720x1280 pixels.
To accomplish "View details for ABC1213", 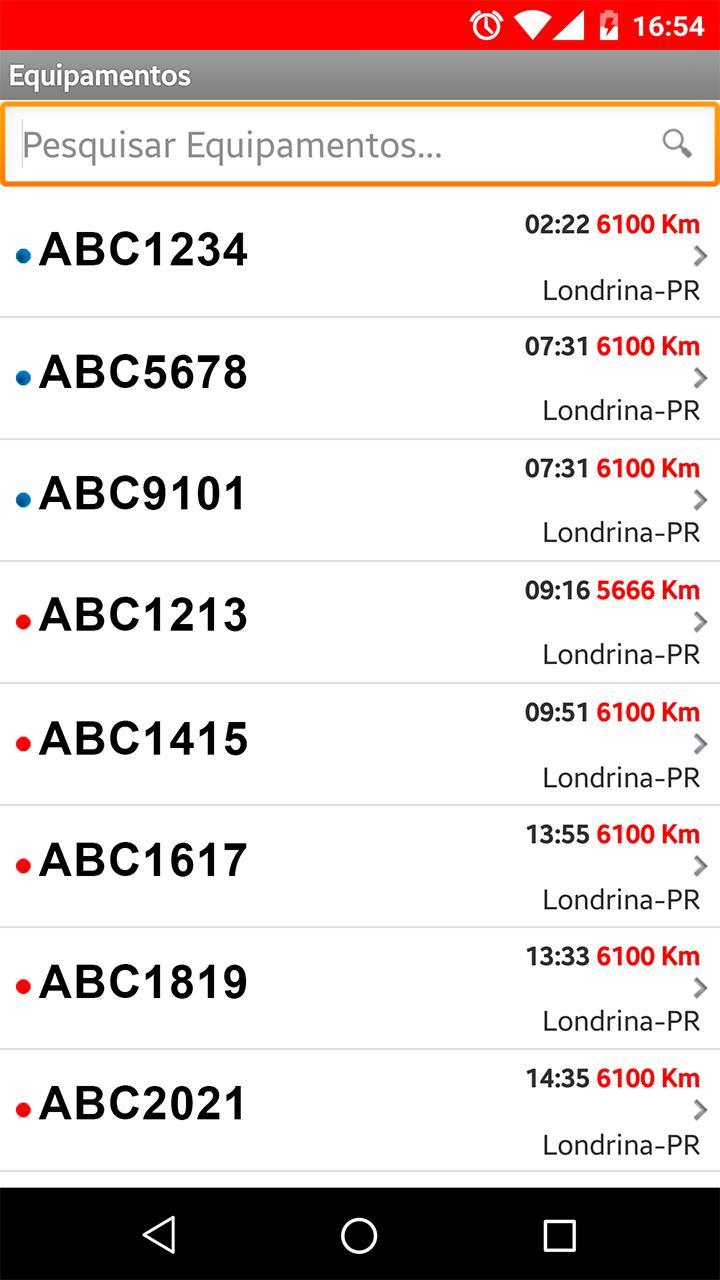I will point(360,623).
